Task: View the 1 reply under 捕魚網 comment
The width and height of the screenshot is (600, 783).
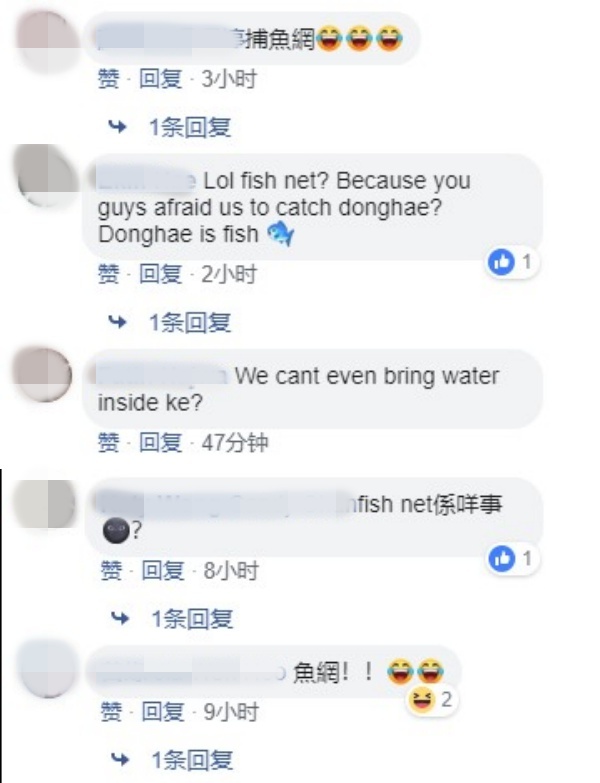Action: point(189,127)
